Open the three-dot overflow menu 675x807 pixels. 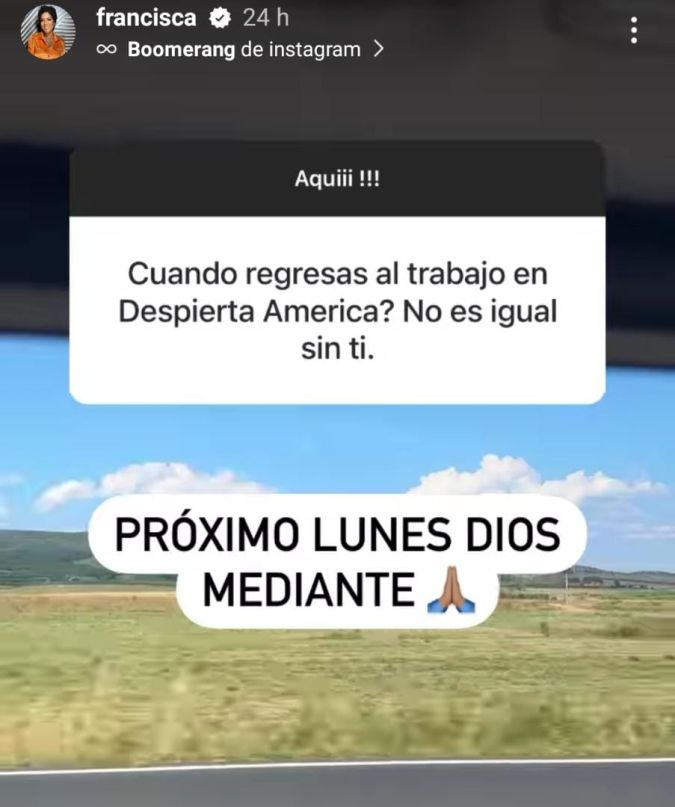634,31
